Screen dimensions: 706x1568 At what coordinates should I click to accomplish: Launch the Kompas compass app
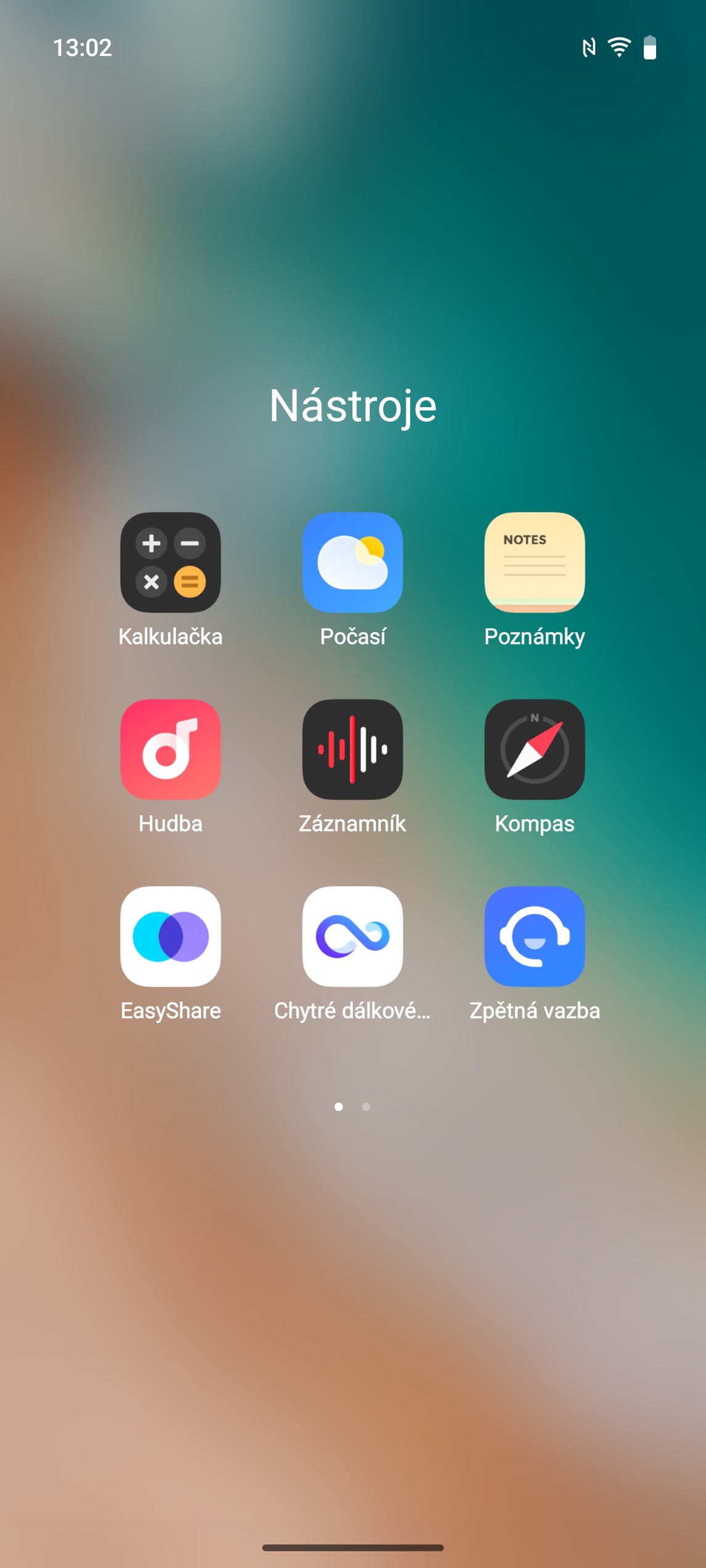[x=534, y=749]
